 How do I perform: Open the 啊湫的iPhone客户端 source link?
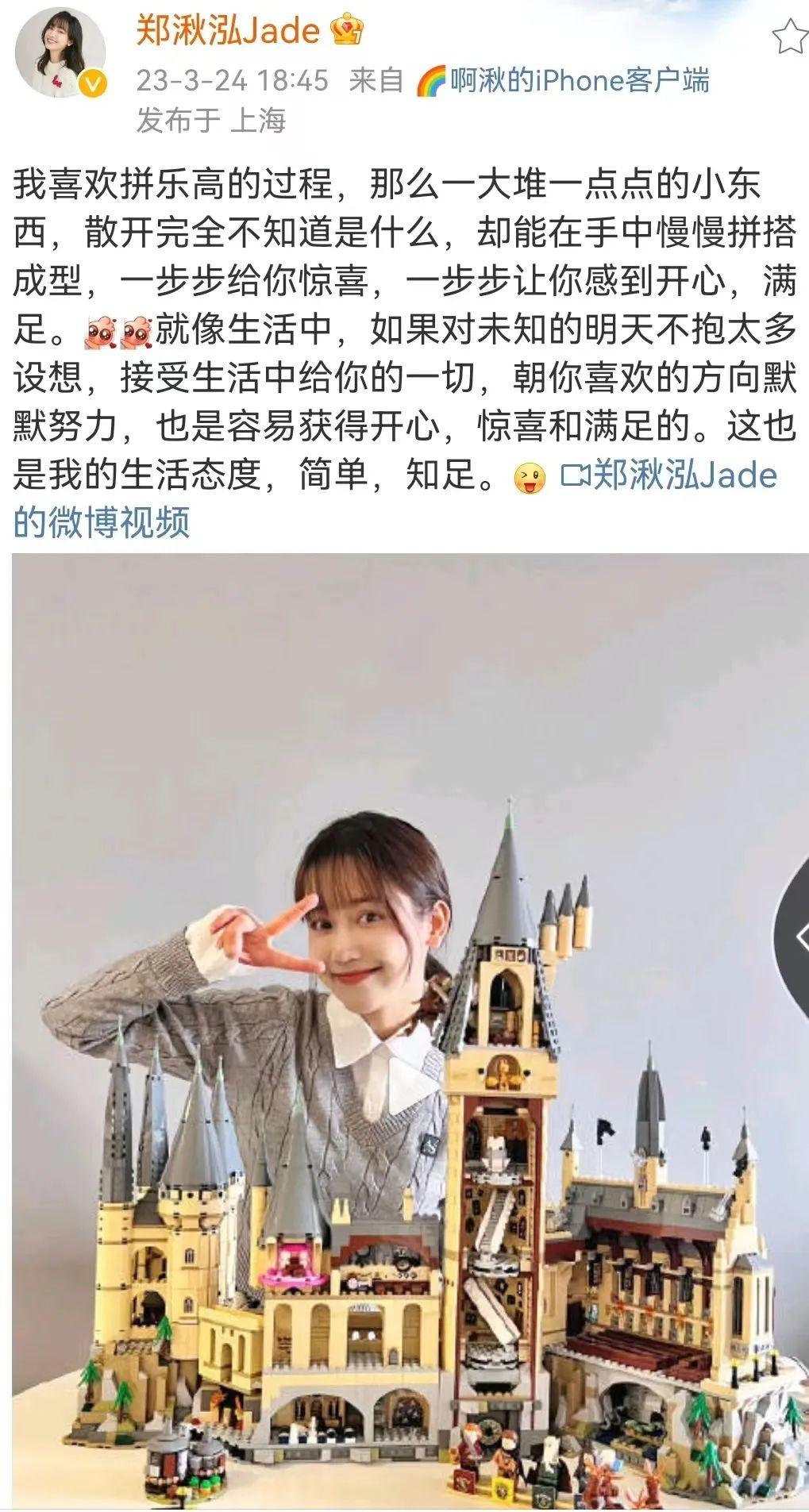tap(580, 81)
